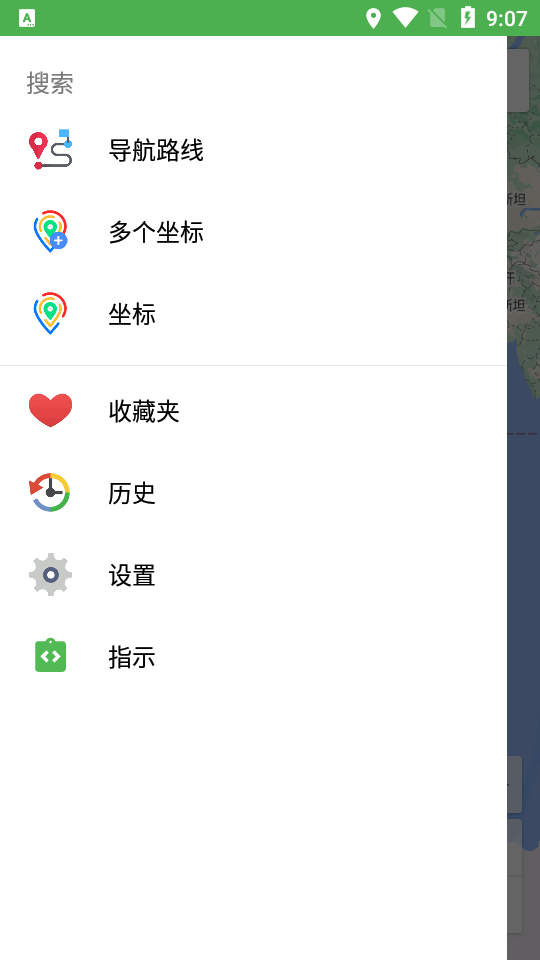
Task: Open the 坐标 coordinate search
Action: [253, 314]
